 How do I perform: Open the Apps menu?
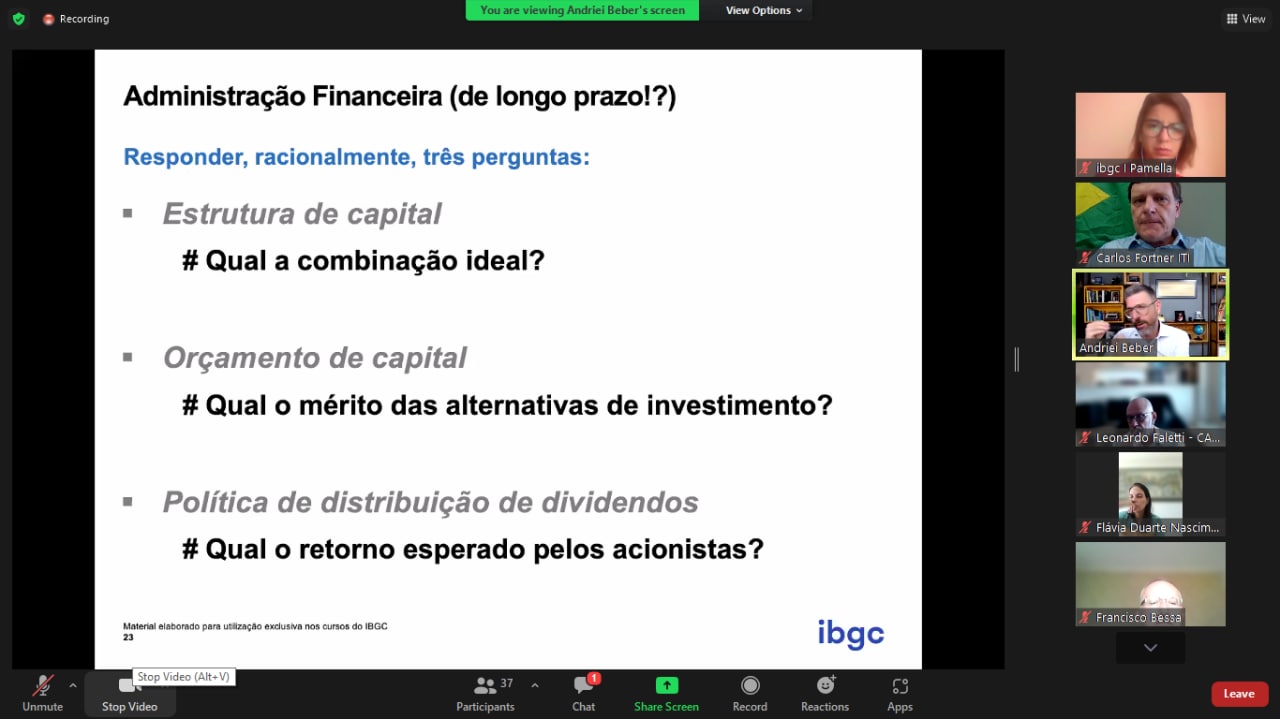[899, 693]
